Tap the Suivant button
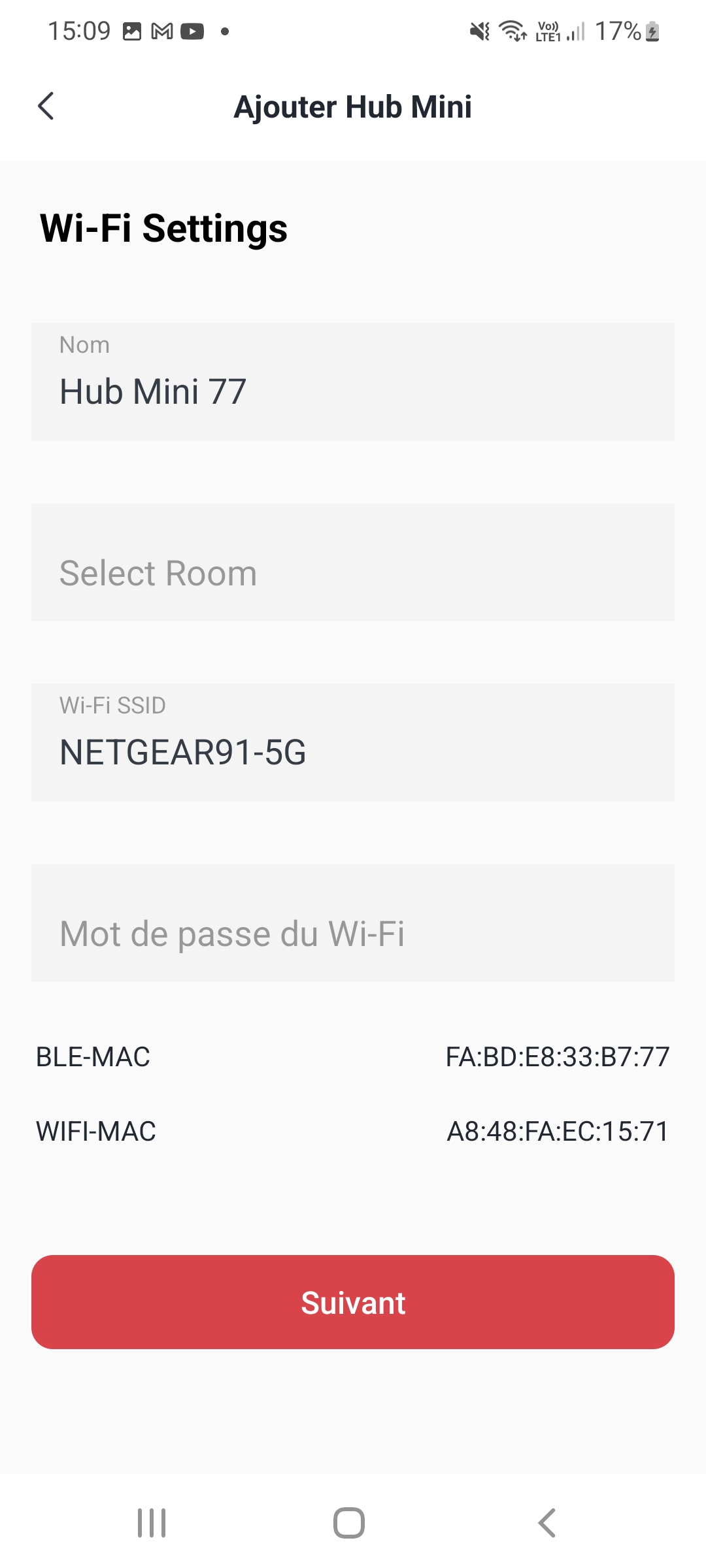Viewport: 706px width, 1568px height. click(x=353, y=1302)
